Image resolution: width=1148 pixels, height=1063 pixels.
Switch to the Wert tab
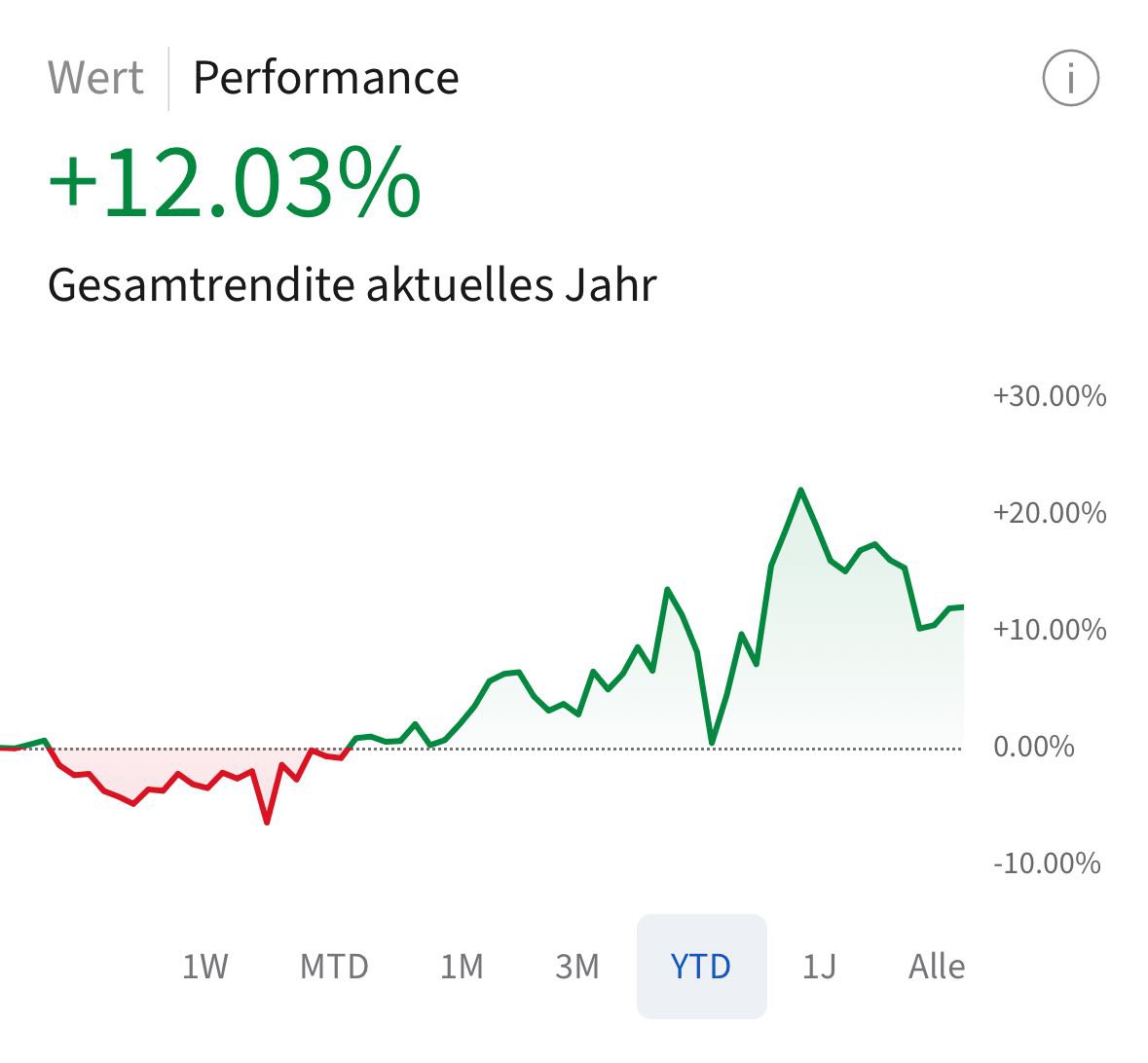(95, 78)
